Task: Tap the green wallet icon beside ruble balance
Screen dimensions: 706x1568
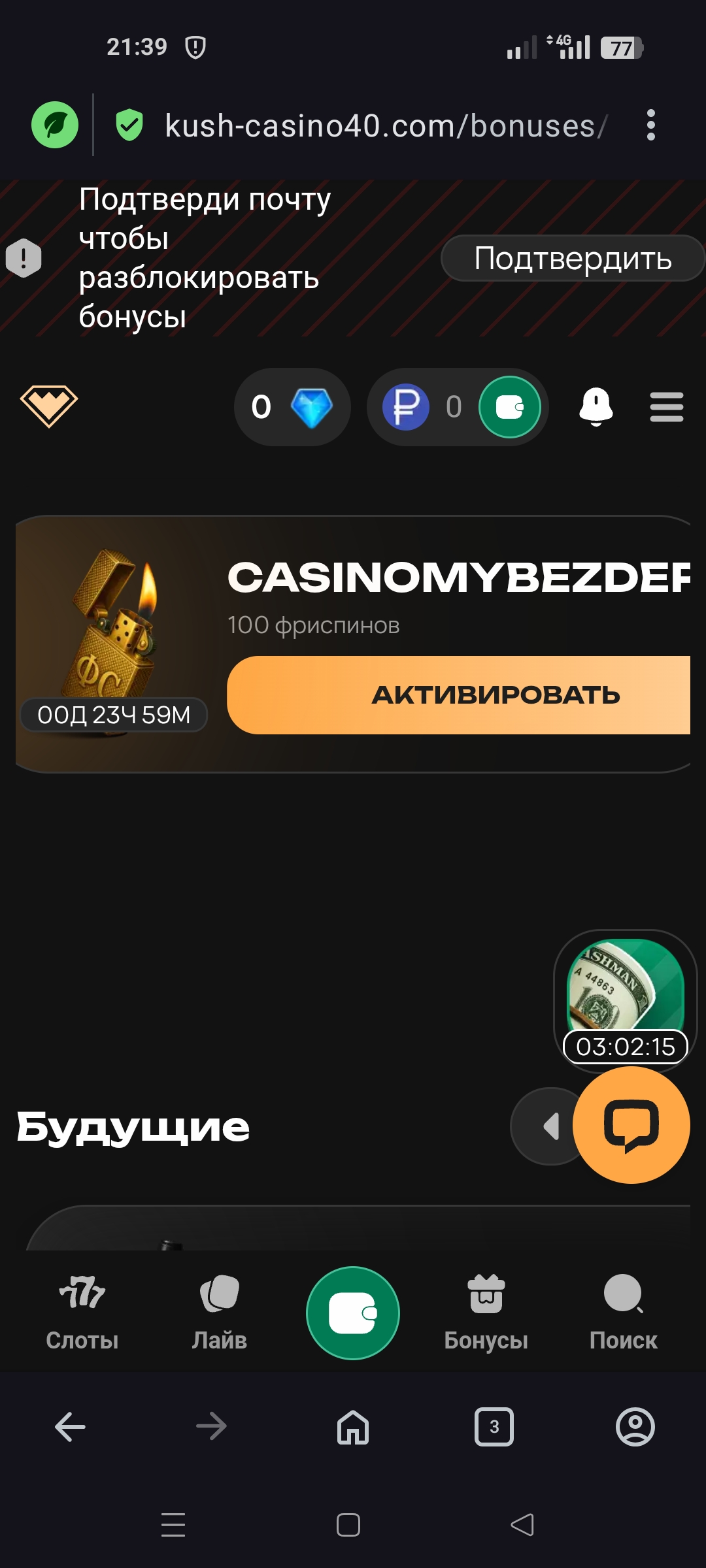Action: [510, 407]
